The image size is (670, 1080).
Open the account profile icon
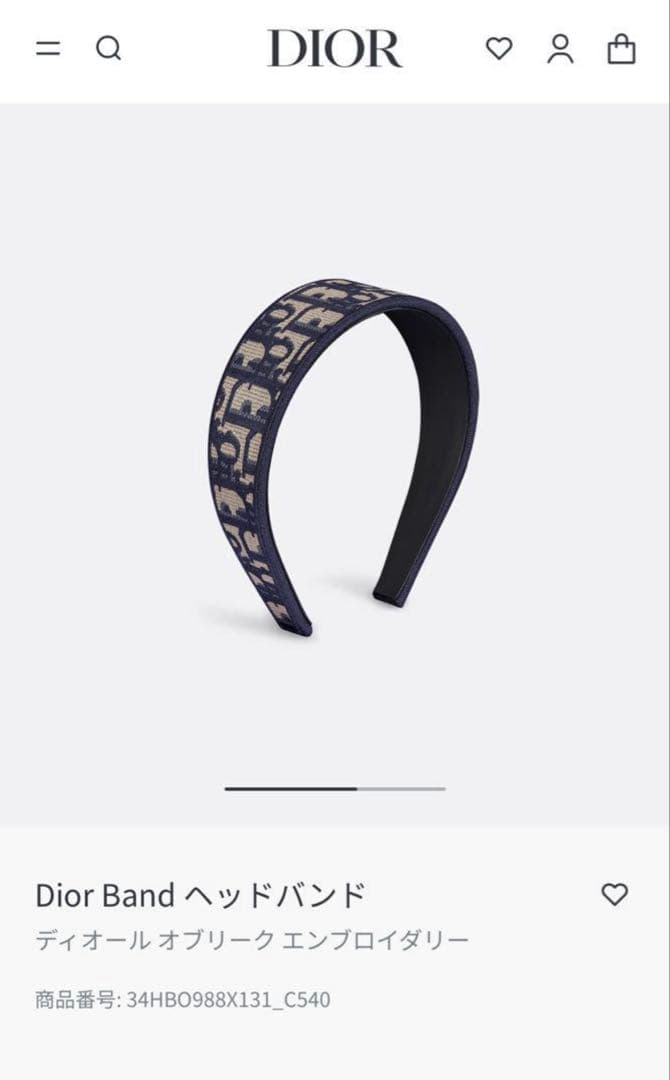coord(560,48)
